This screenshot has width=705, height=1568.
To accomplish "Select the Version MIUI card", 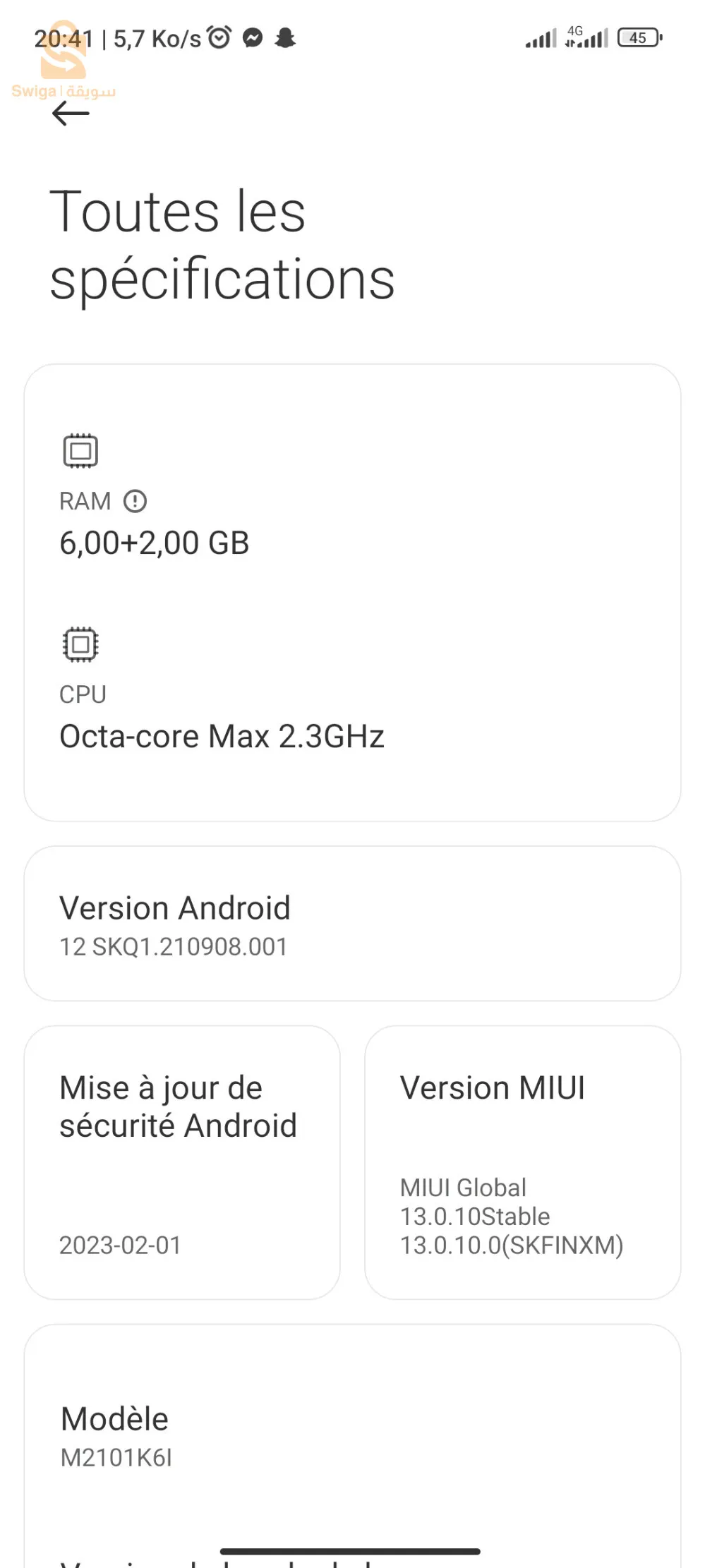I will tap(522, 1162).
